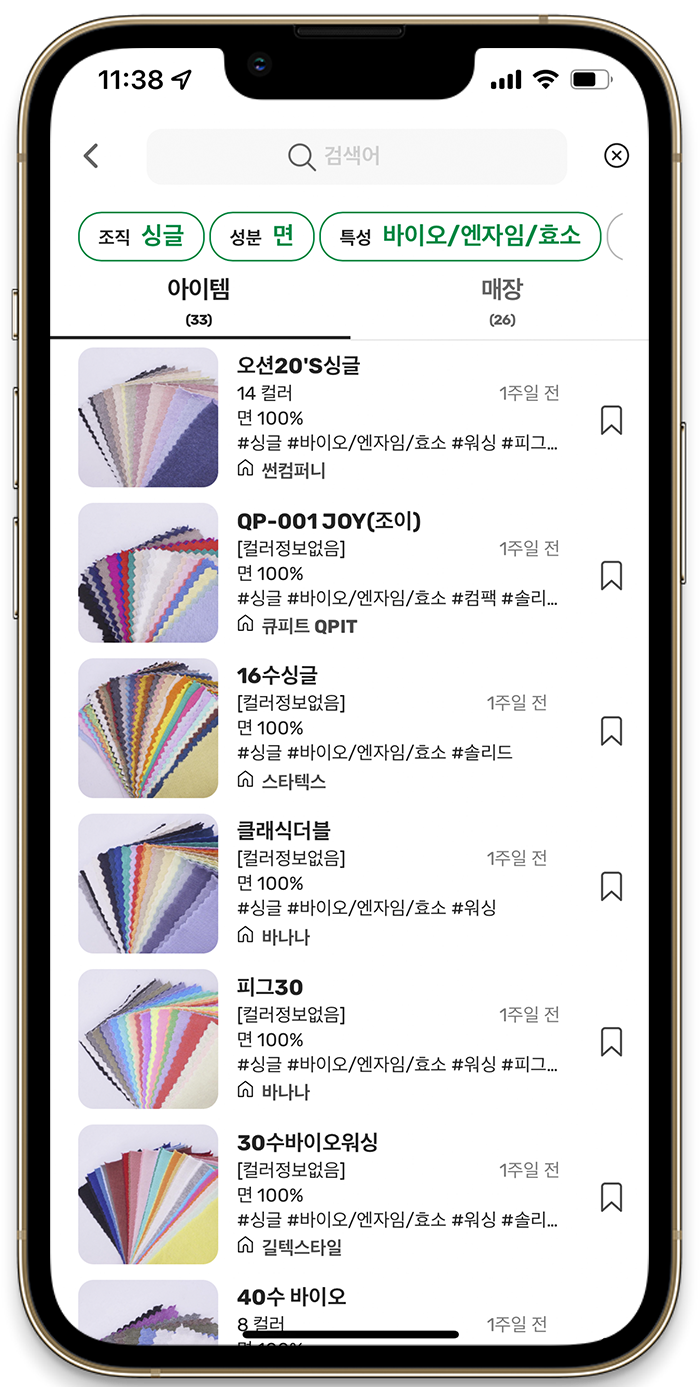
Task: Open the 특성 바이오/엔자임/효소 filter chip
Action: (460, 237)
